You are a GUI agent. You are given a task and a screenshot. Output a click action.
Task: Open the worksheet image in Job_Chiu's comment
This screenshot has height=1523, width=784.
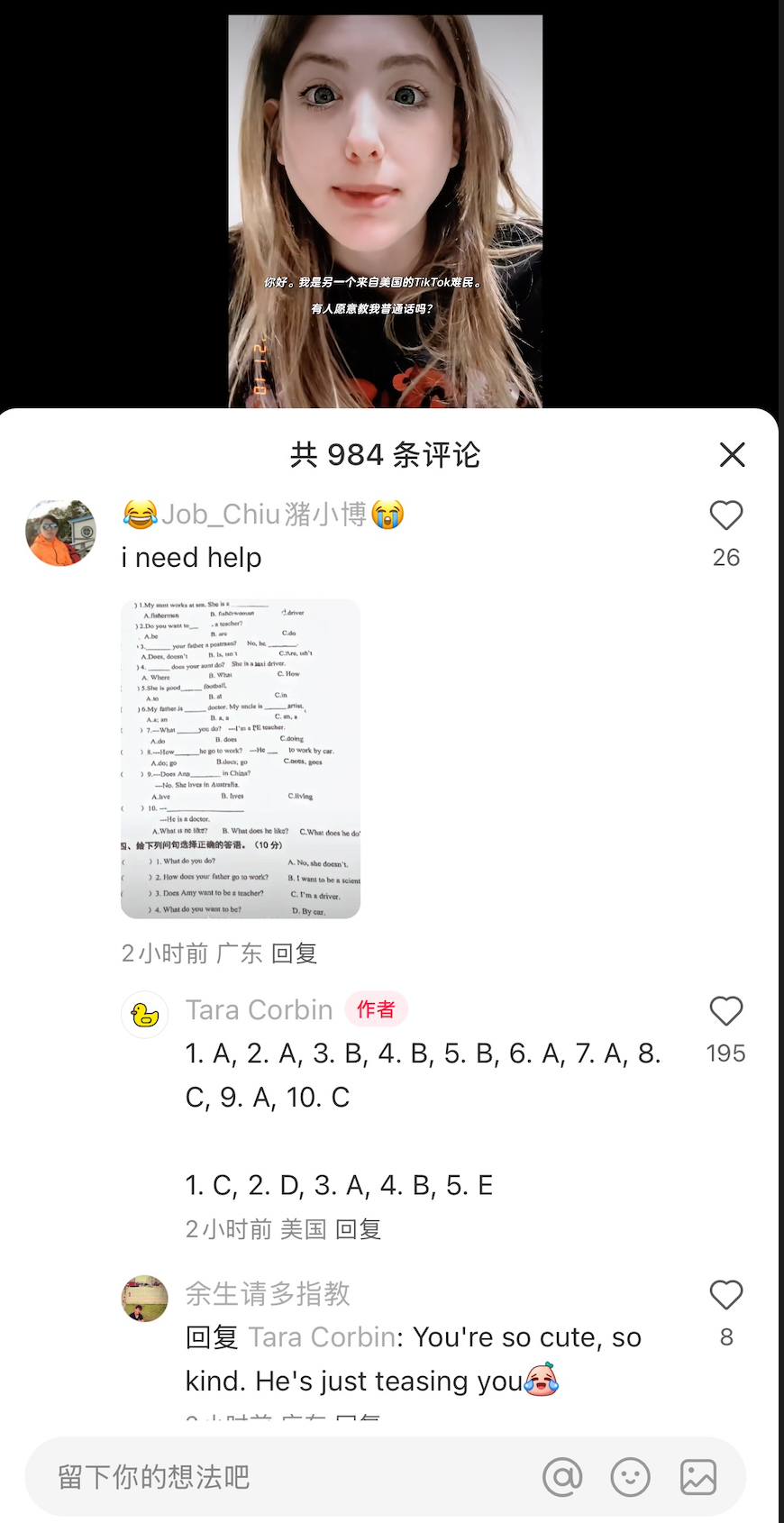pos(241,759)
